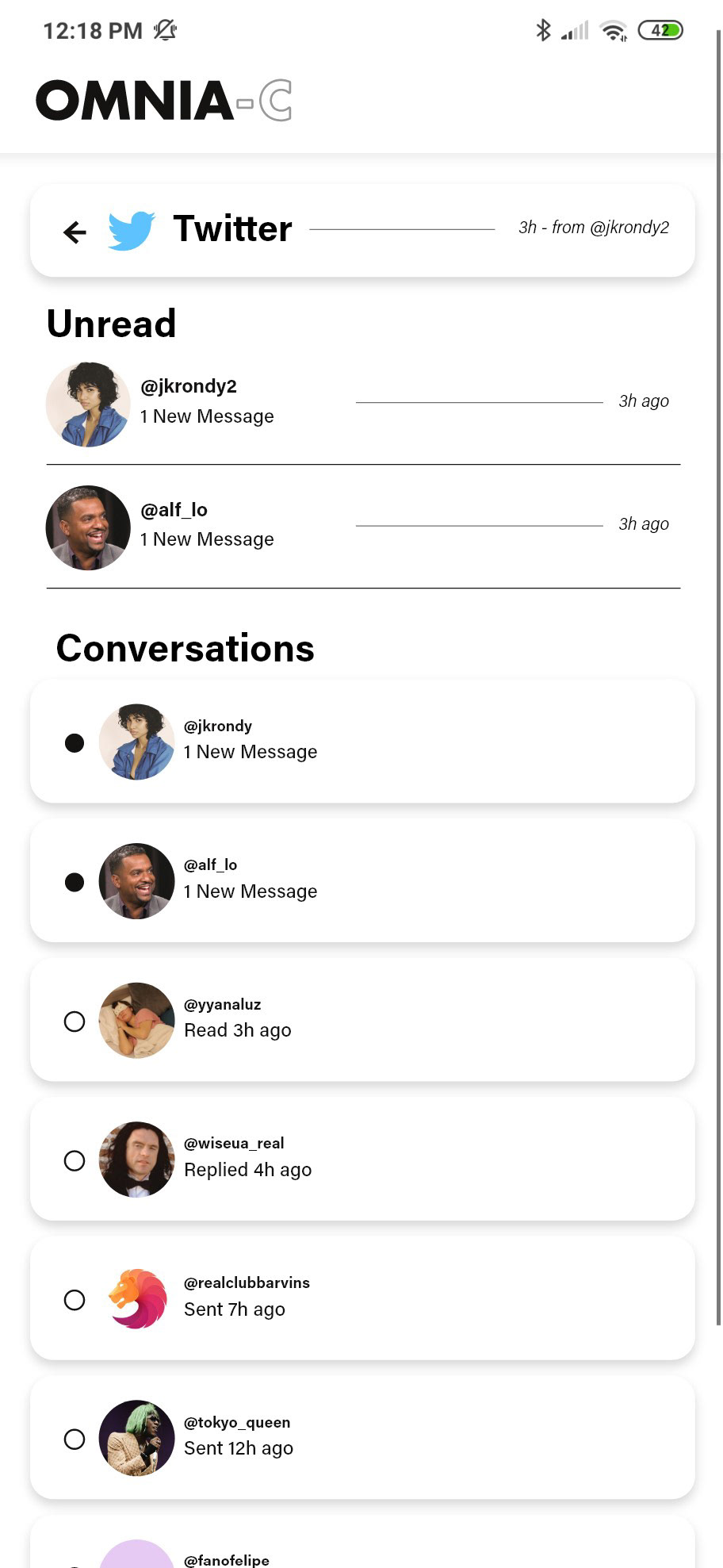Open the conversation with @fanofelipe
Image resolution: width=723 pixels, height=1568 pixels.
(362, 1552)
